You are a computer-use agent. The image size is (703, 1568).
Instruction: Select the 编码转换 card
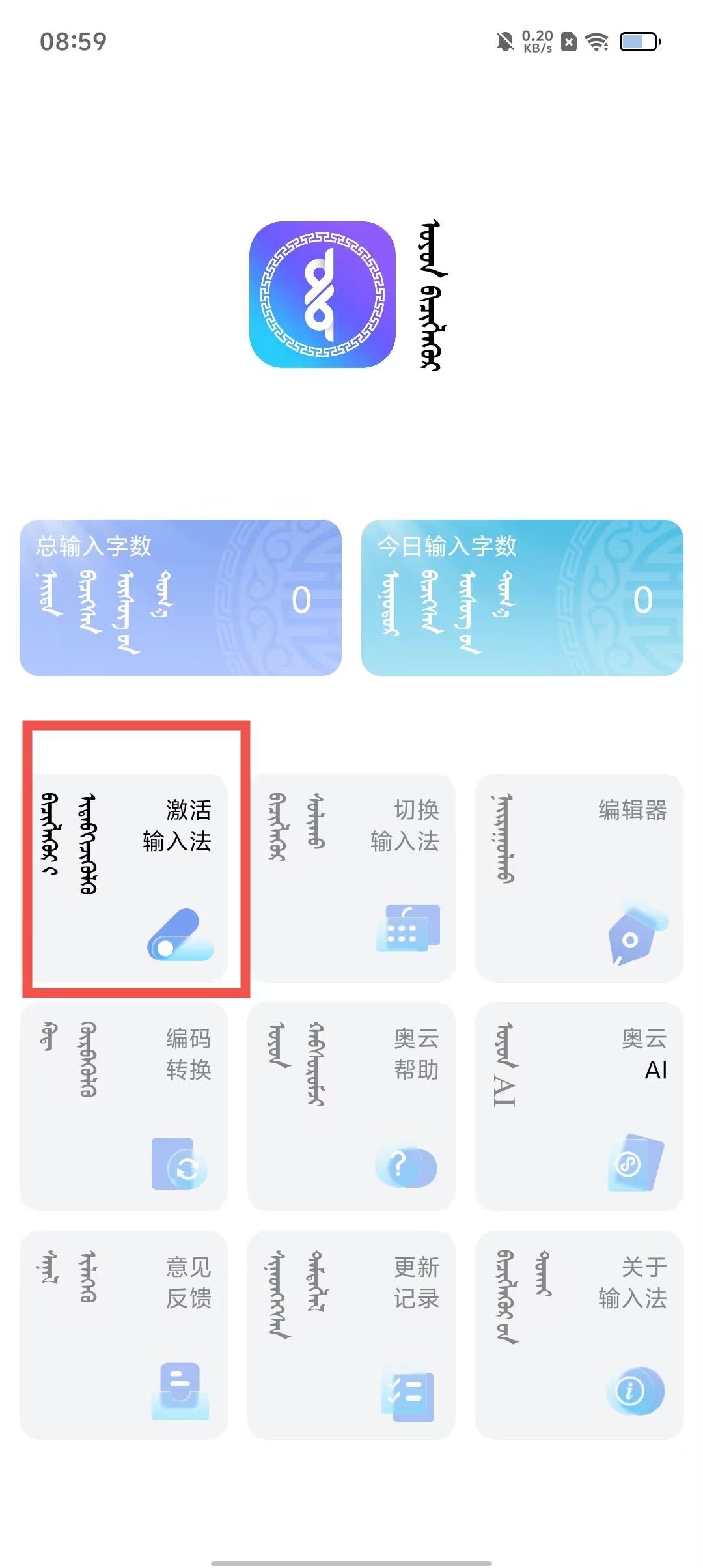(124, 1106)
